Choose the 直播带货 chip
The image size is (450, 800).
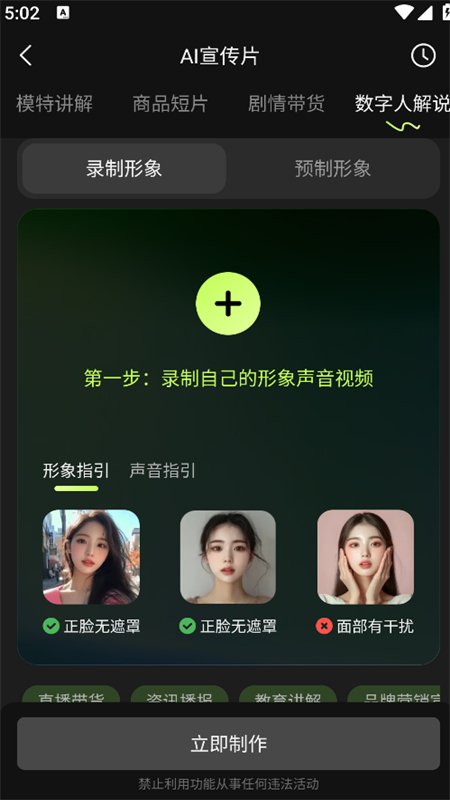point(71,695)
